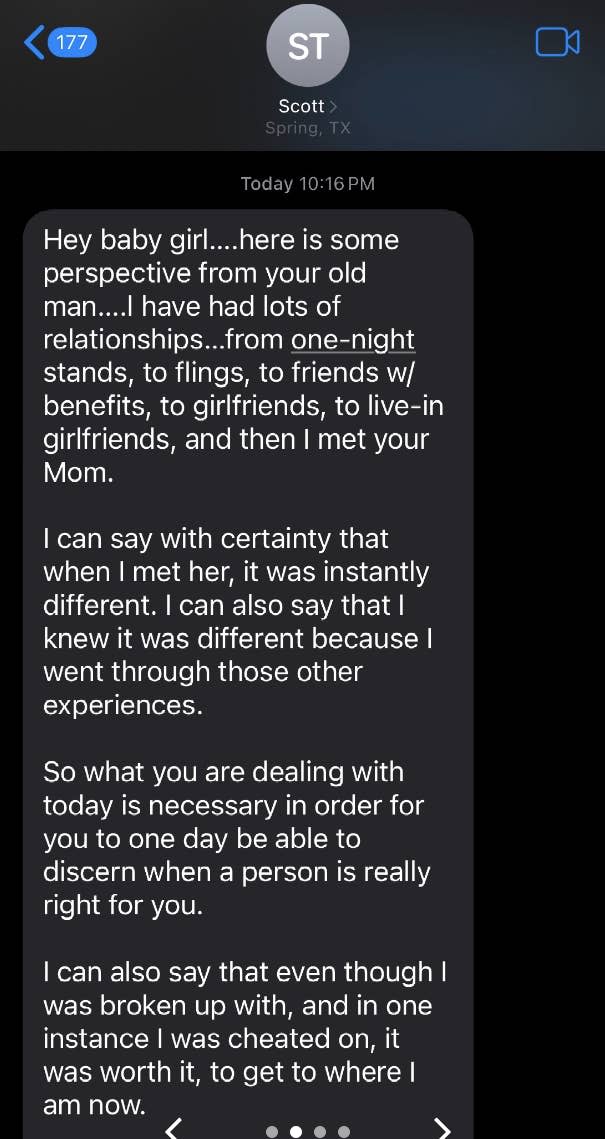Tap the underlined one-night text

pyautogui.click(x=352, y=339)
